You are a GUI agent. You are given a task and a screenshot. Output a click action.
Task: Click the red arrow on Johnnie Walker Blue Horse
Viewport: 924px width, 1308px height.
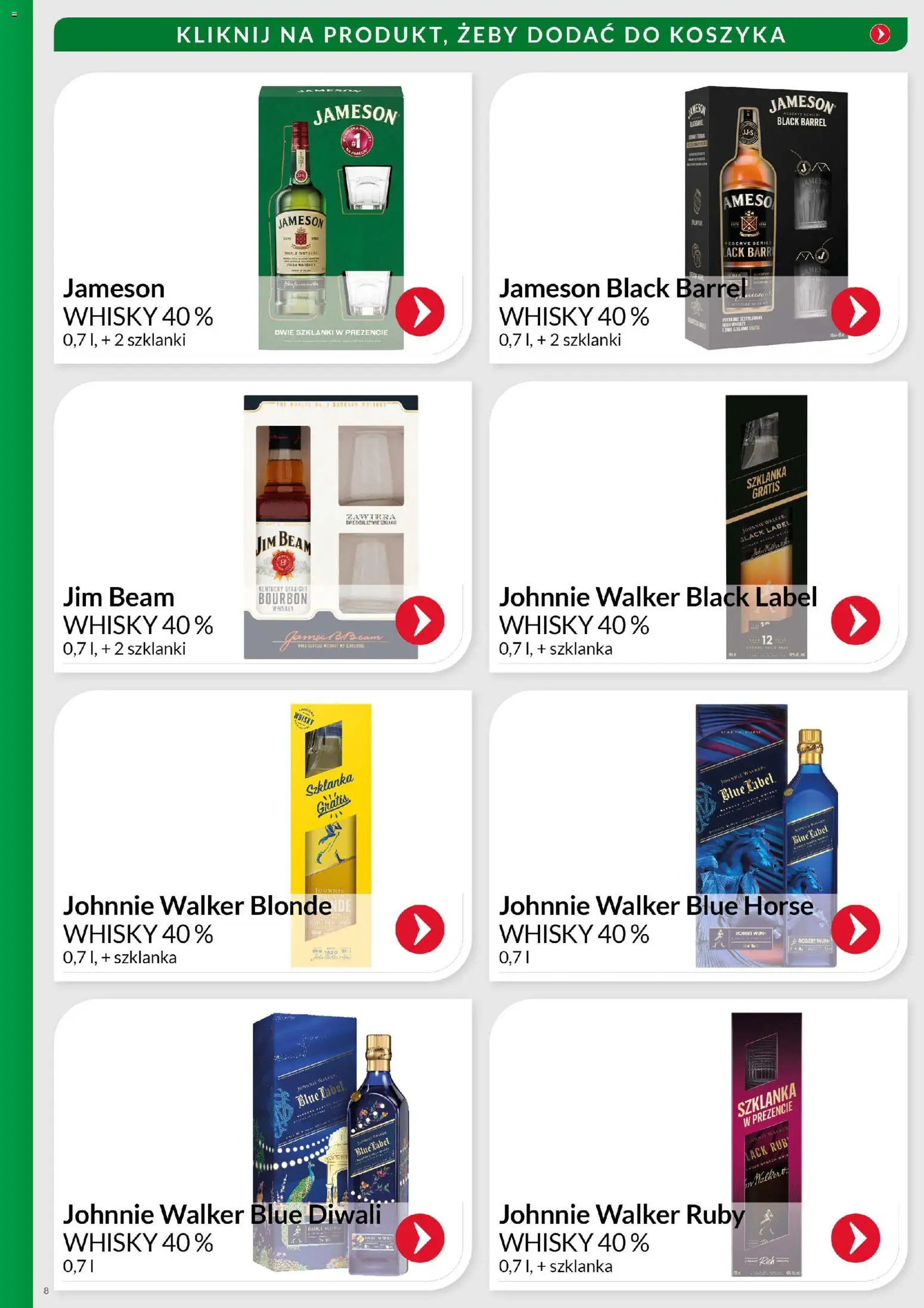(x=857, y=928)
